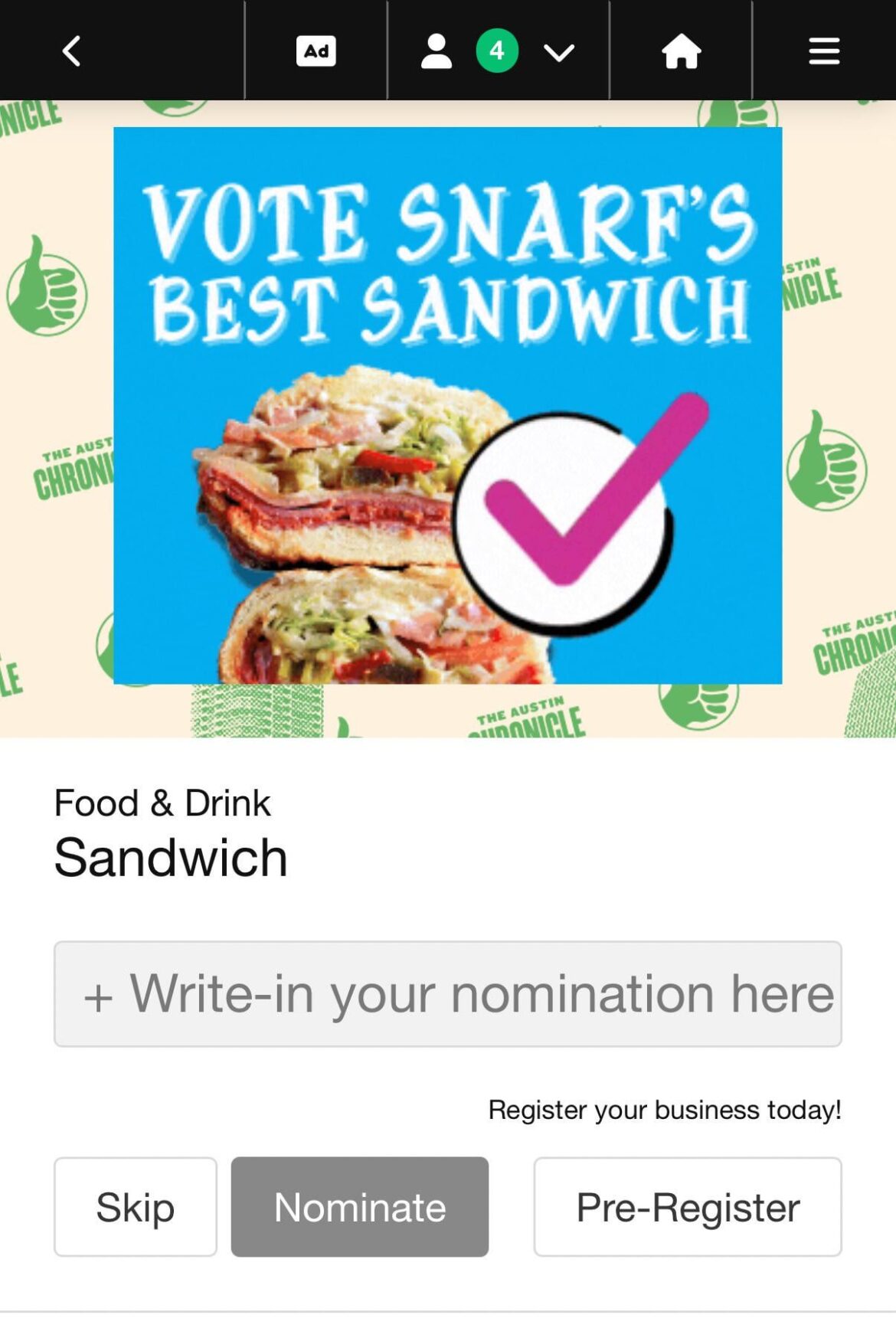Image resolution: width=896 pixels, height=1318 pixels.
Task: Open the Vote Snarf's Best Sandwich ad
Action: click(447, 405)
